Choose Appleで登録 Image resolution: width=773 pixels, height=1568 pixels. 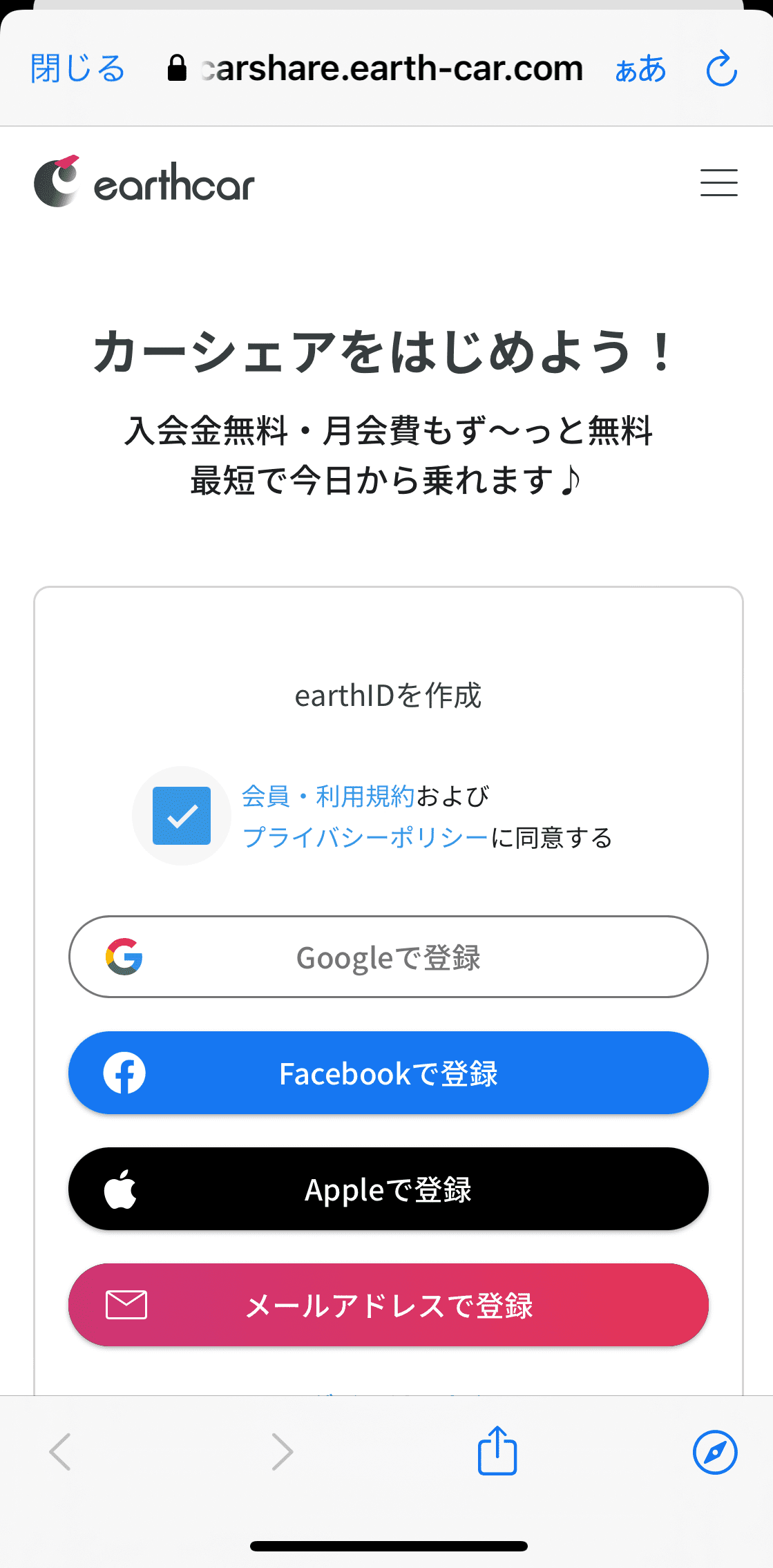point(388,1189)
